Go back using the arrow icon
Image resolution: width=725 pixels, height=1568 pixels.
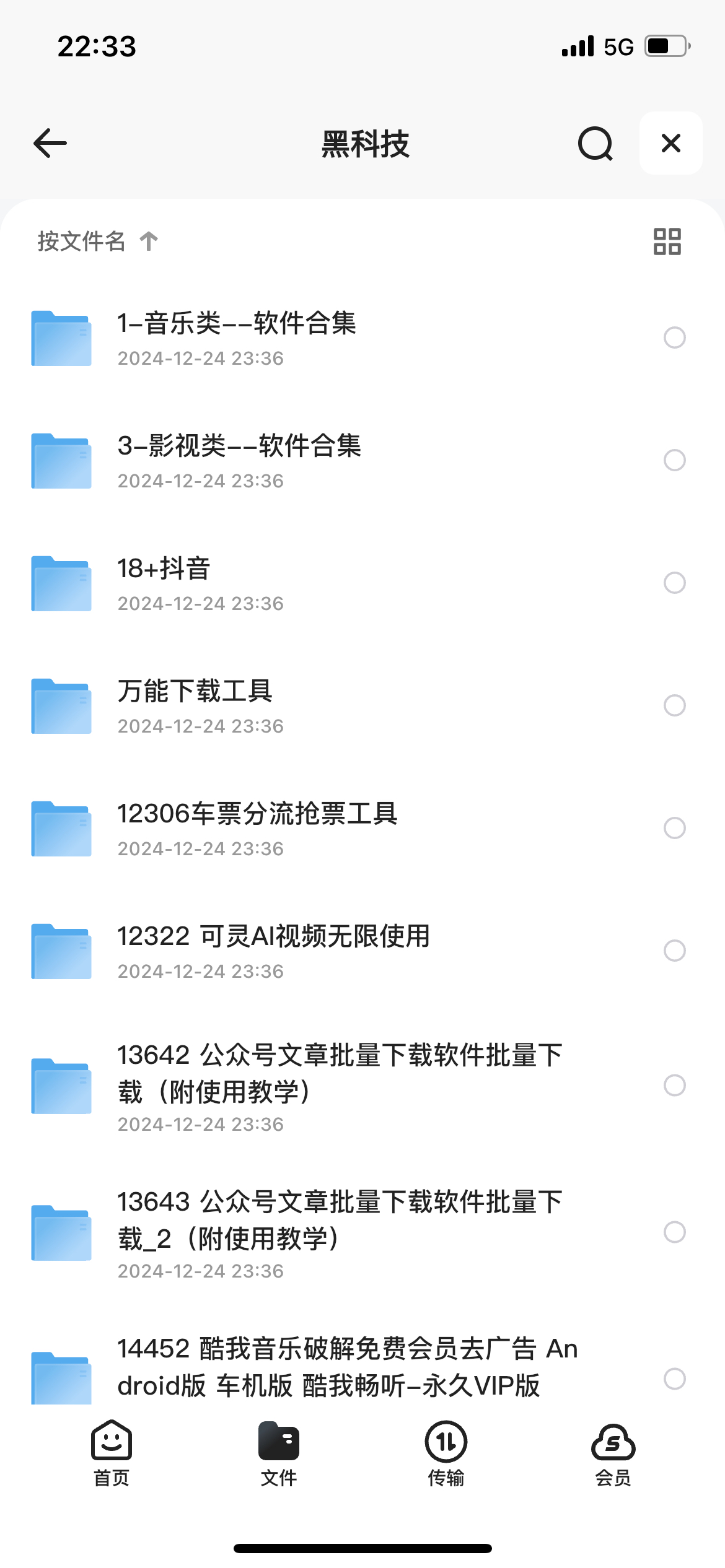coord(50,143)
